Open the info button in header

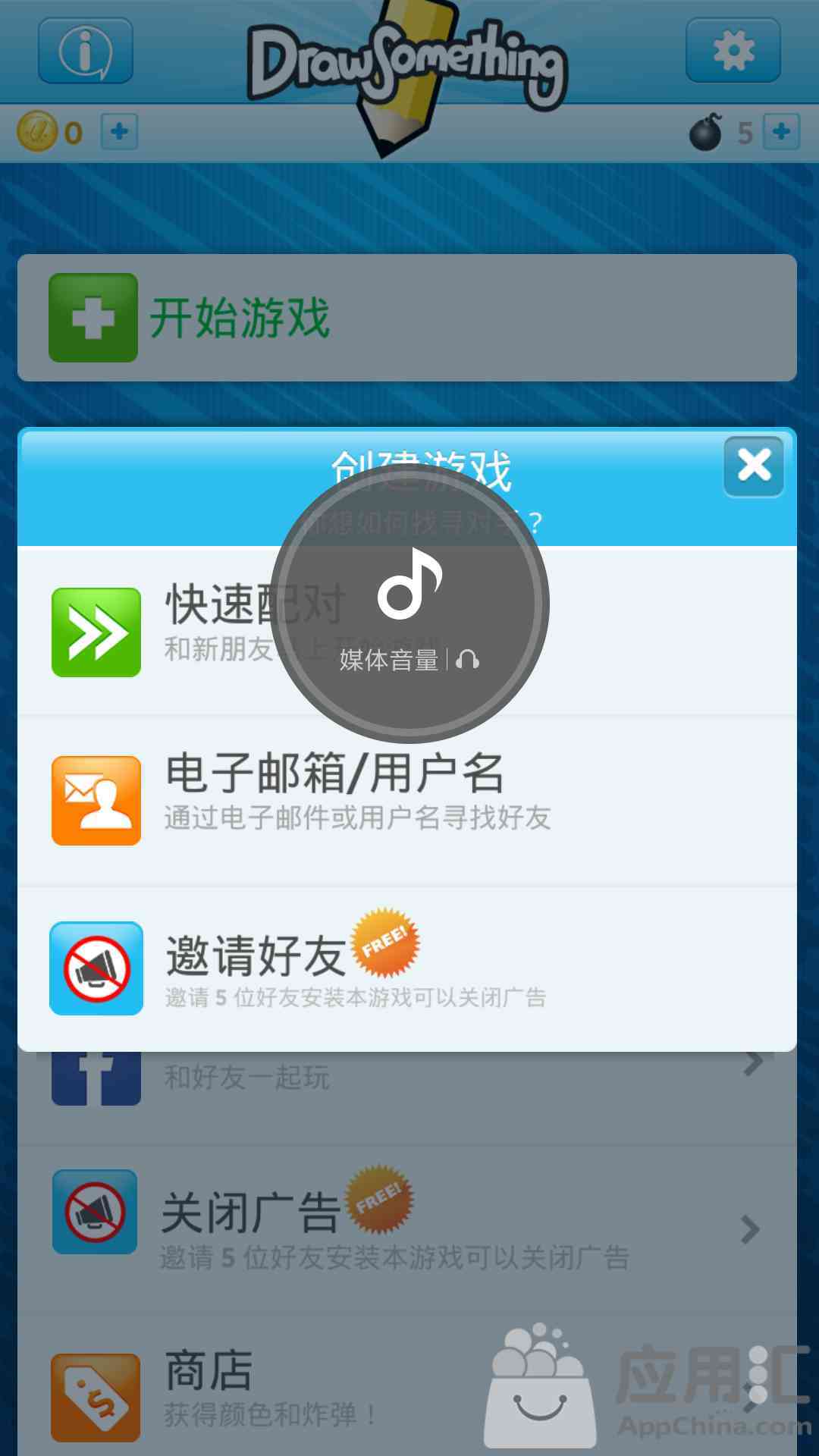[86, 51]
